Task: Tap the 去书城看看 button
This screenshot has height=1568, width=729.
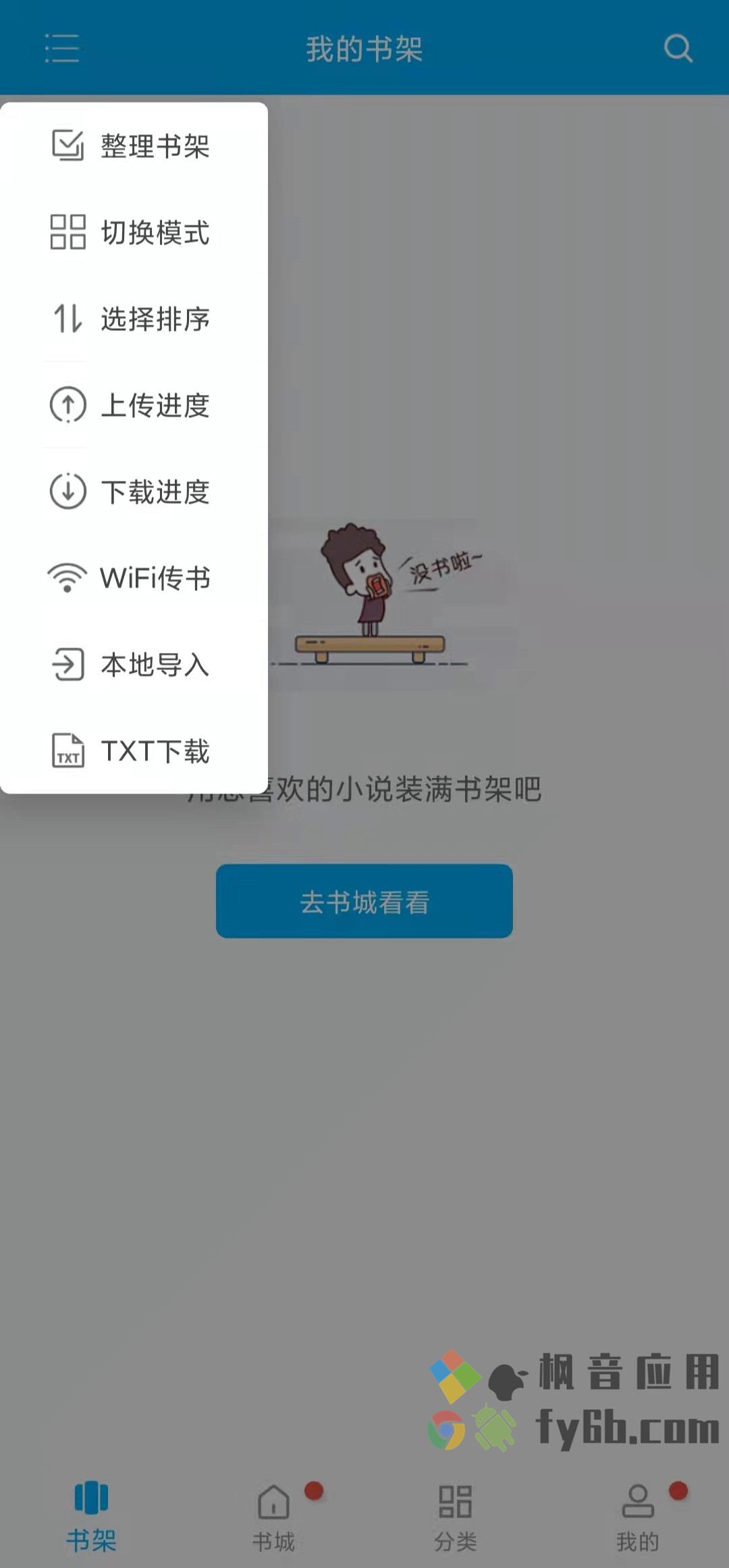Action: click(364, 901)
